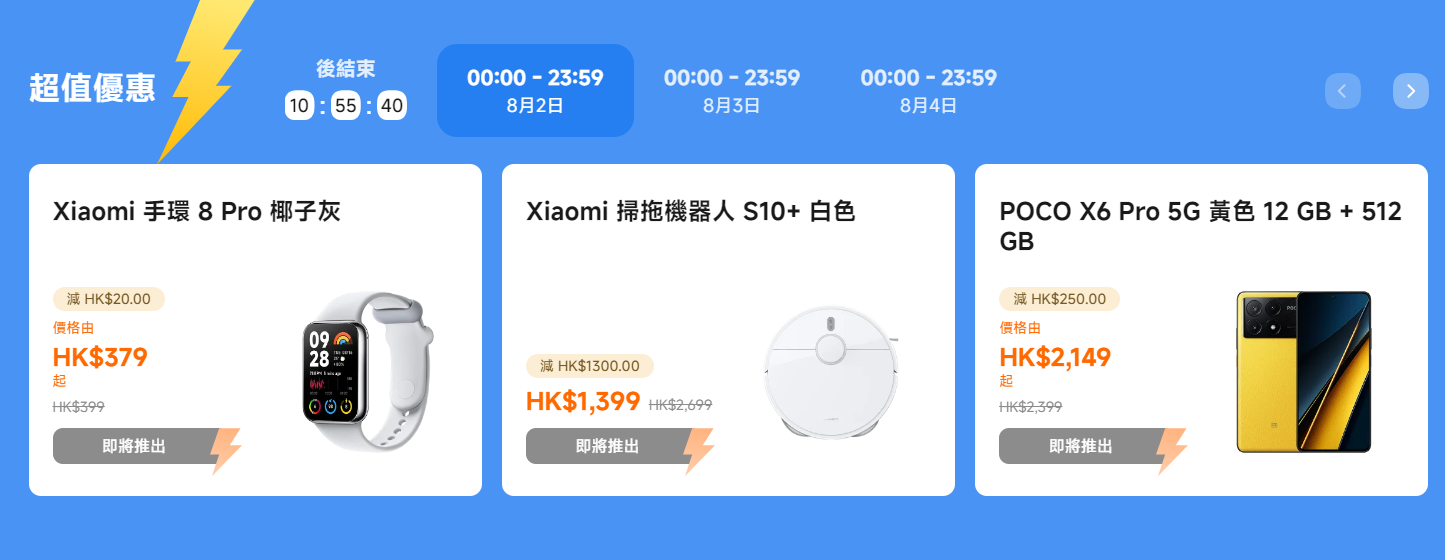
Task: Tap 即將推出 button for Xiaomi 手環 8 Pro
Action: 135,446
